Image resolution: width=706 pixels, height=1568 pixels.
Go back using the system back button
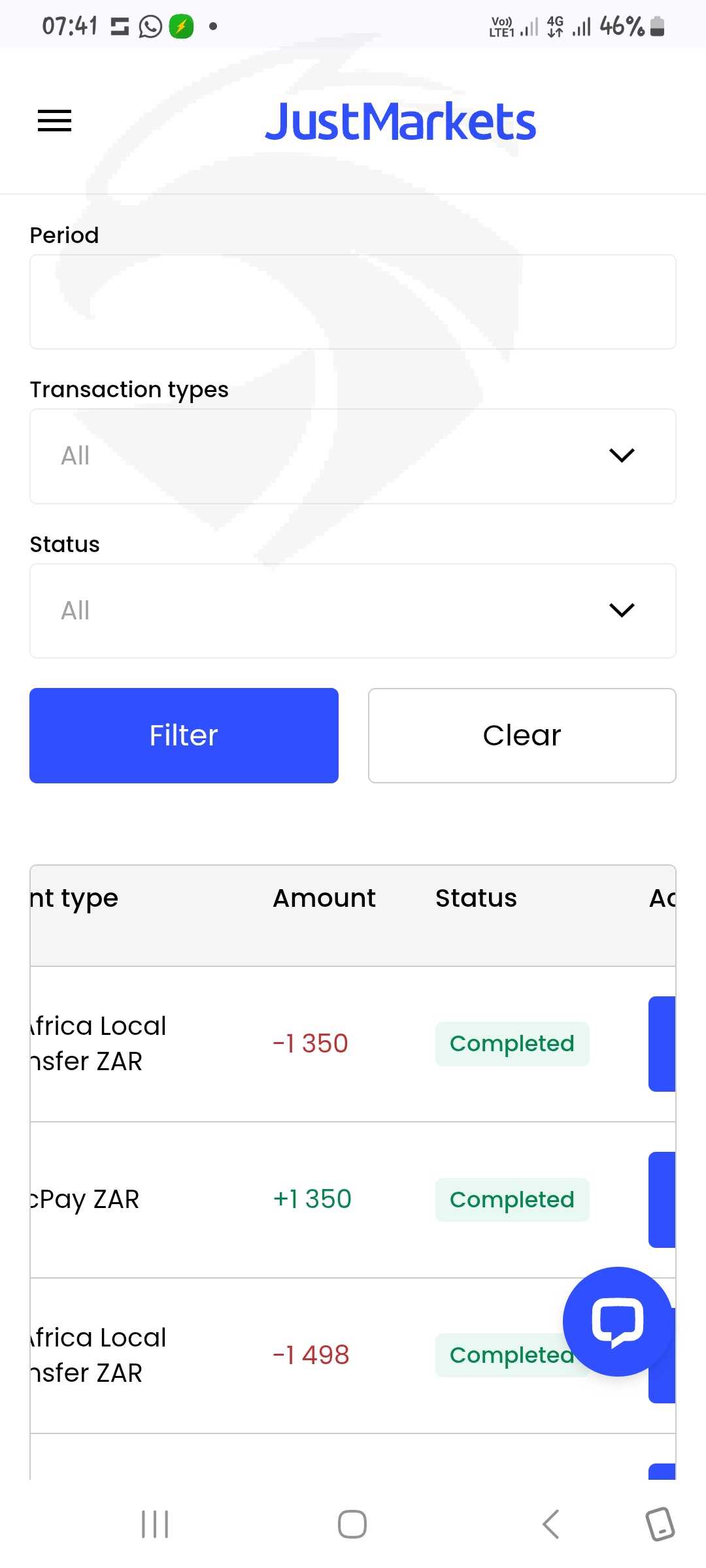551,1524
